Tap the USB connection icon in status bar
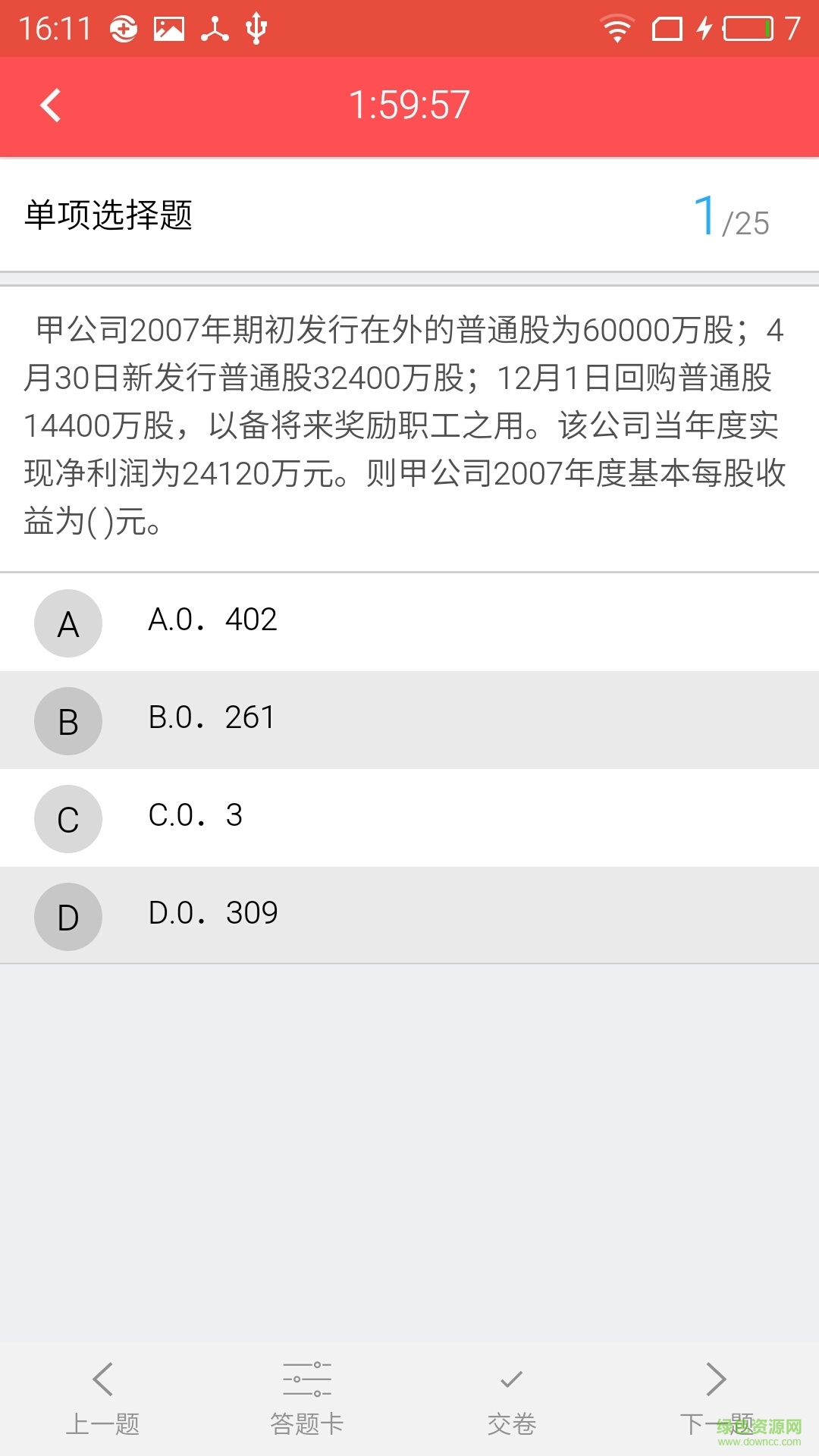Image resolution: width=819 pixels, height=1456 pixels. [256, 27]
